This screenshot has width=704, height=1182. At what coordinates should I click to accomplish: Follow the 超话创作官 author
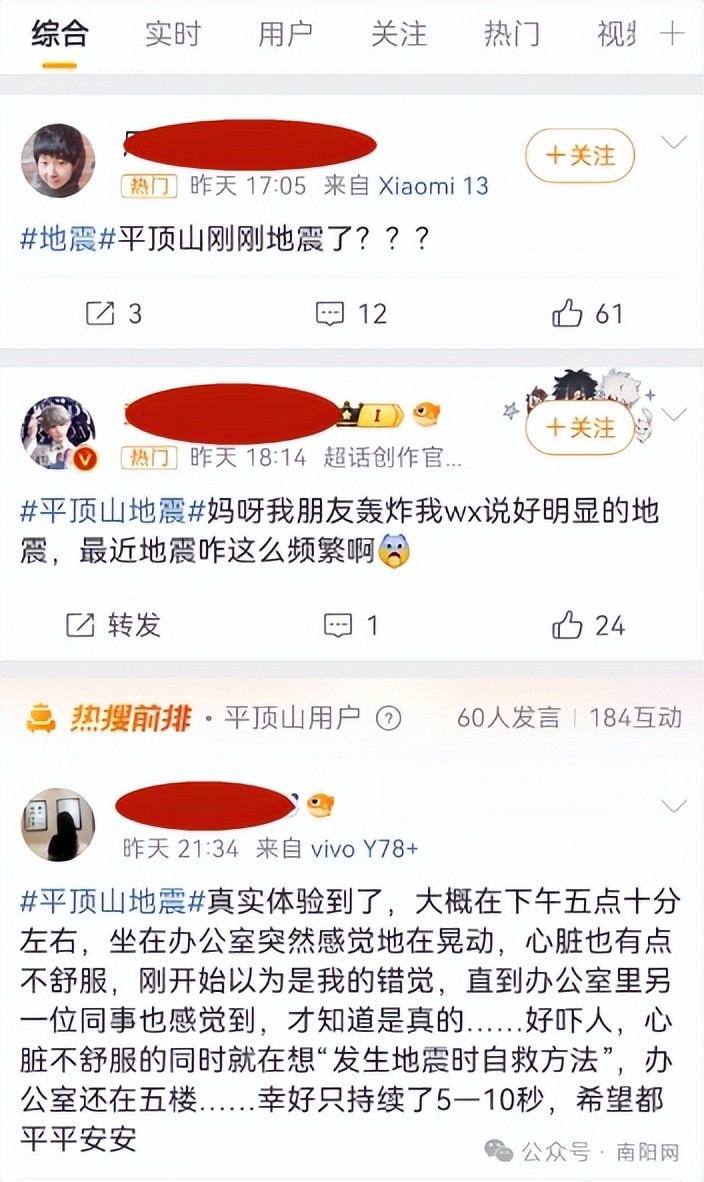[x=580, y=427]
